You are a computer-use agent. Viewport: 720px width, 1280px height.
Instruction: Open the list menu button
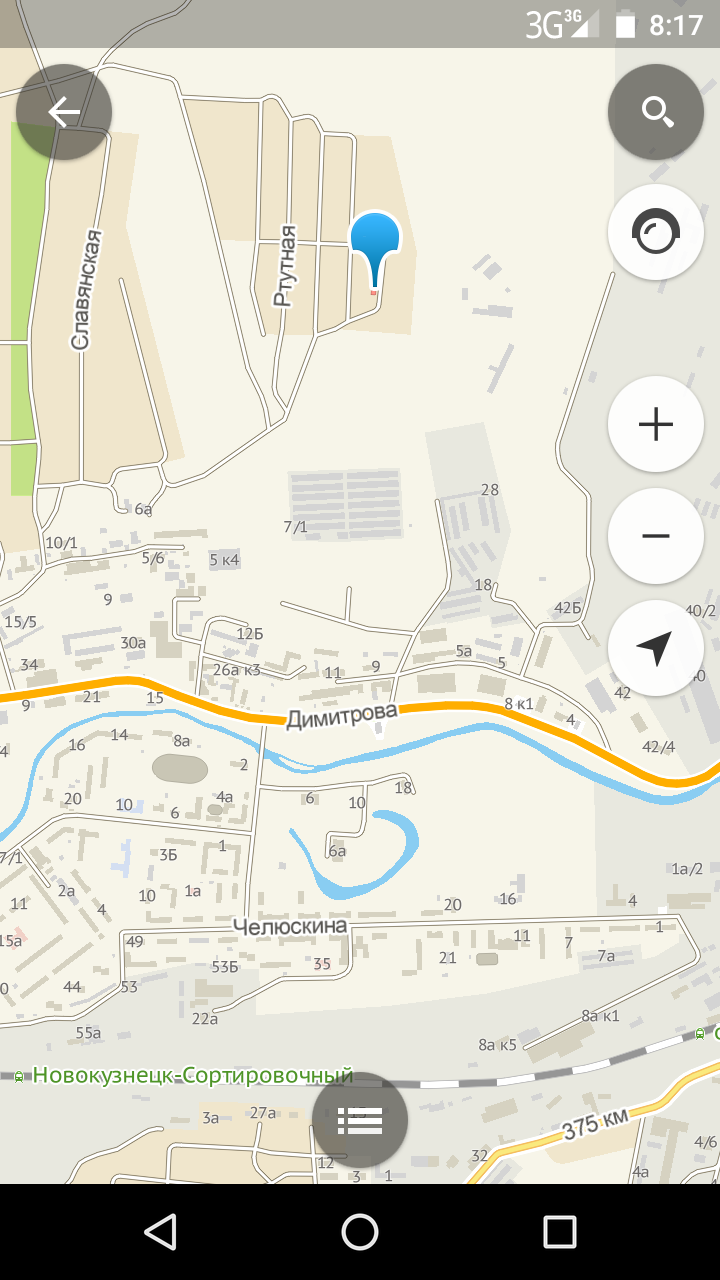coord(360,1120)
